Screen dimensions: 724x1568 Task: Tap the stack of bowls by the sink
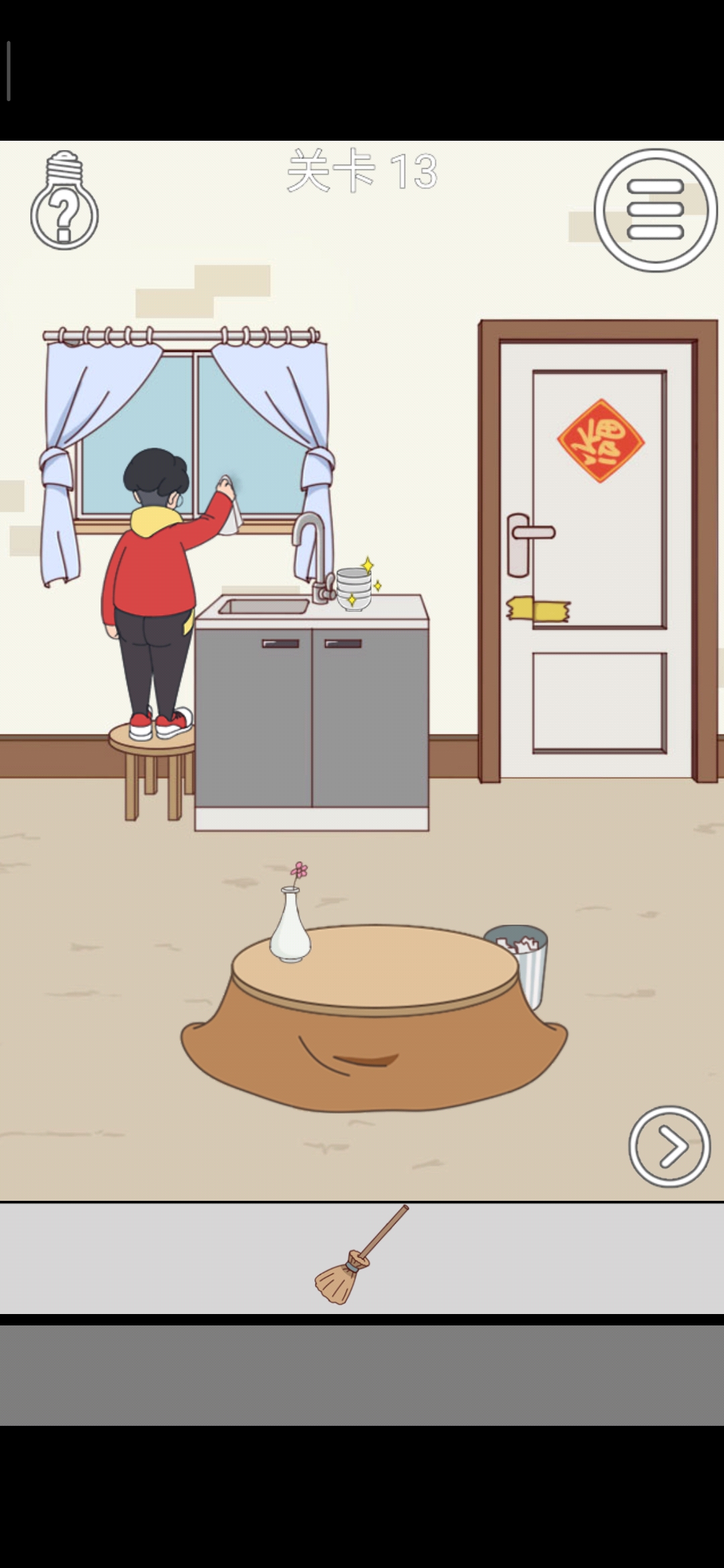tap(353, 588)
